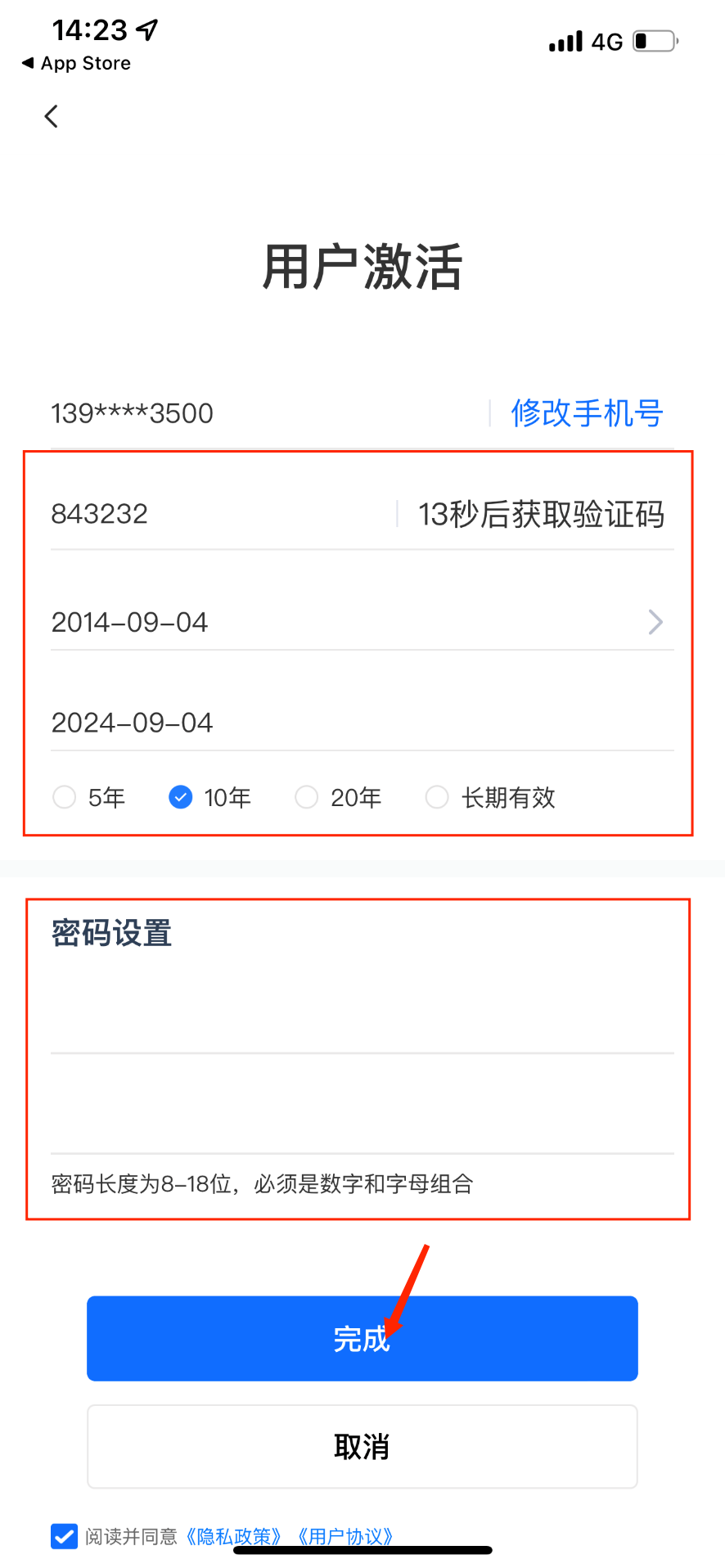725x1568 pixels.
Task: Choose the 20年 validity option
Action: pos(338,797)
